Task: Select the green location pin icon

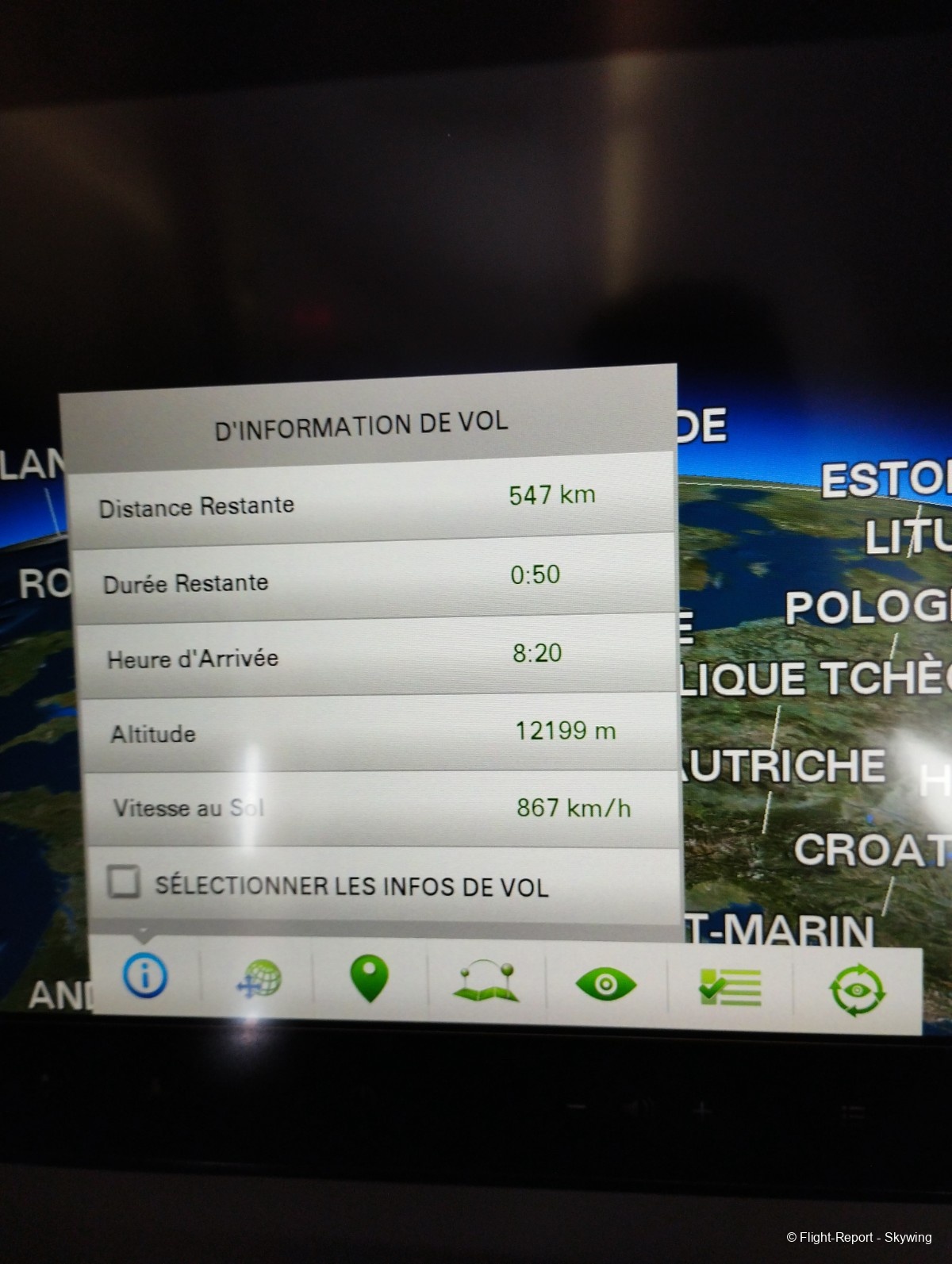Action: (369, 979)
